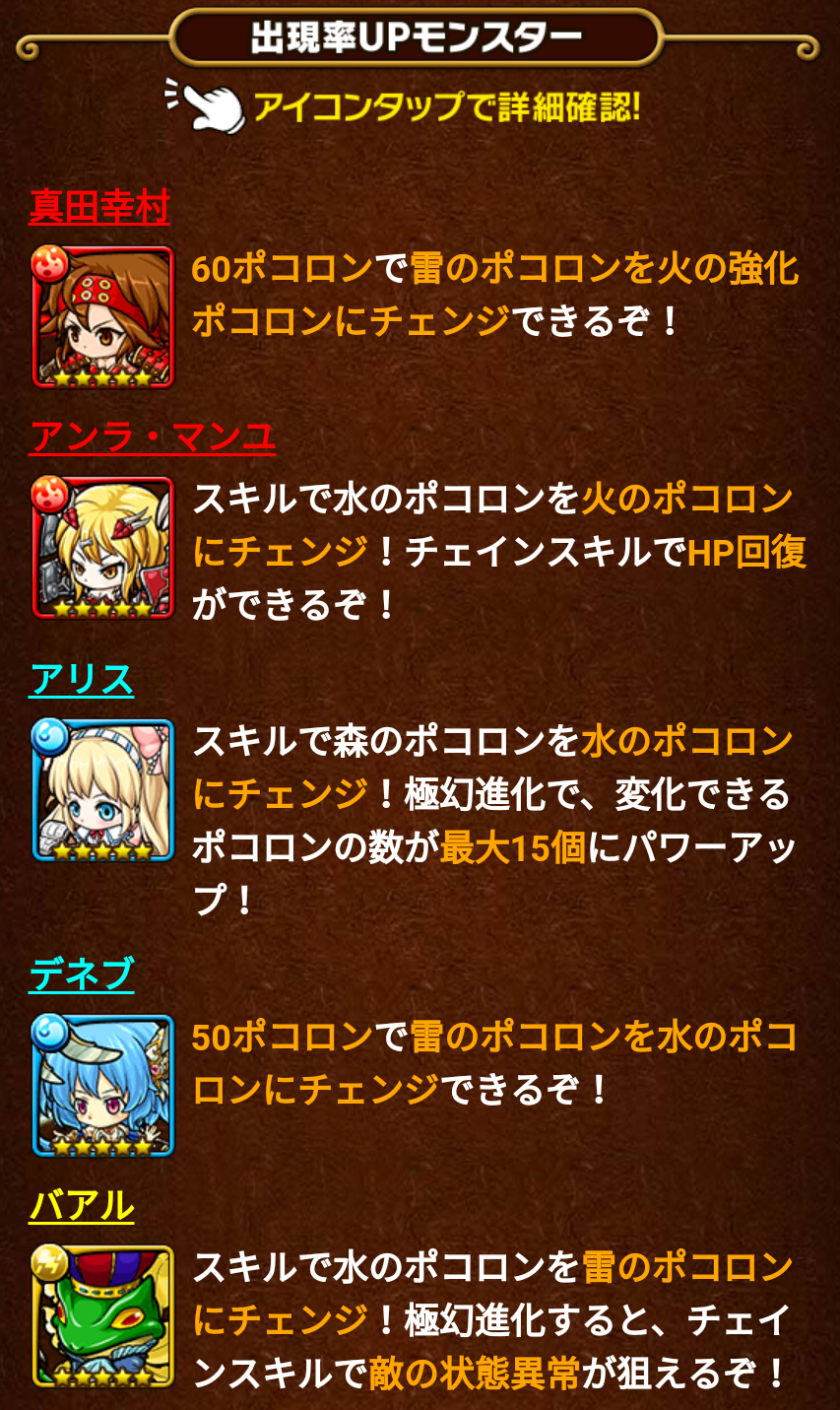Tap the バアル frog monster icon

coord(102,1316)
